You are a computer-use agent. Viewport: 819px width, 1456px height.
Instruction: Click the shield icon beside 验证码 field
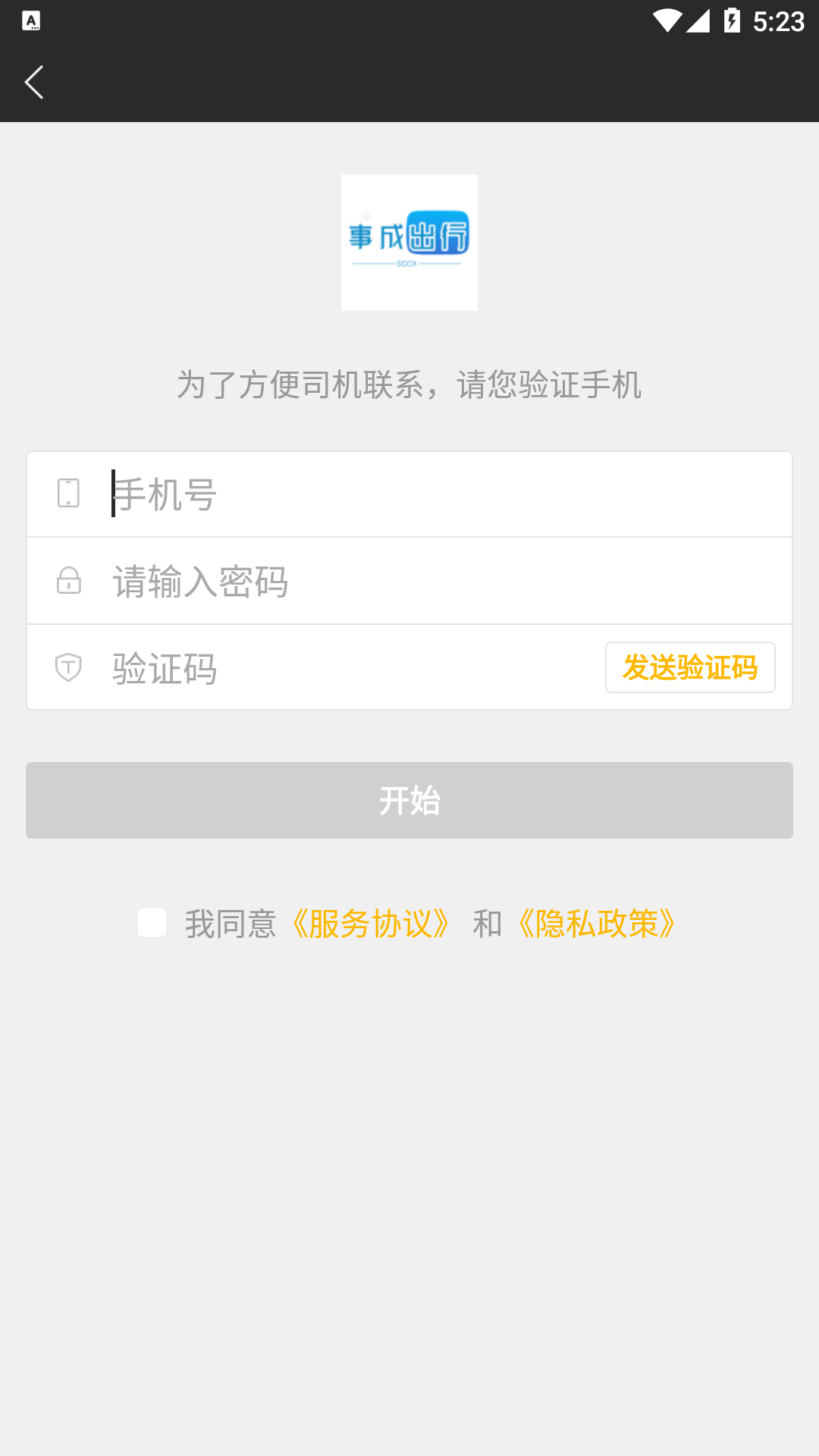click(68, 667)
